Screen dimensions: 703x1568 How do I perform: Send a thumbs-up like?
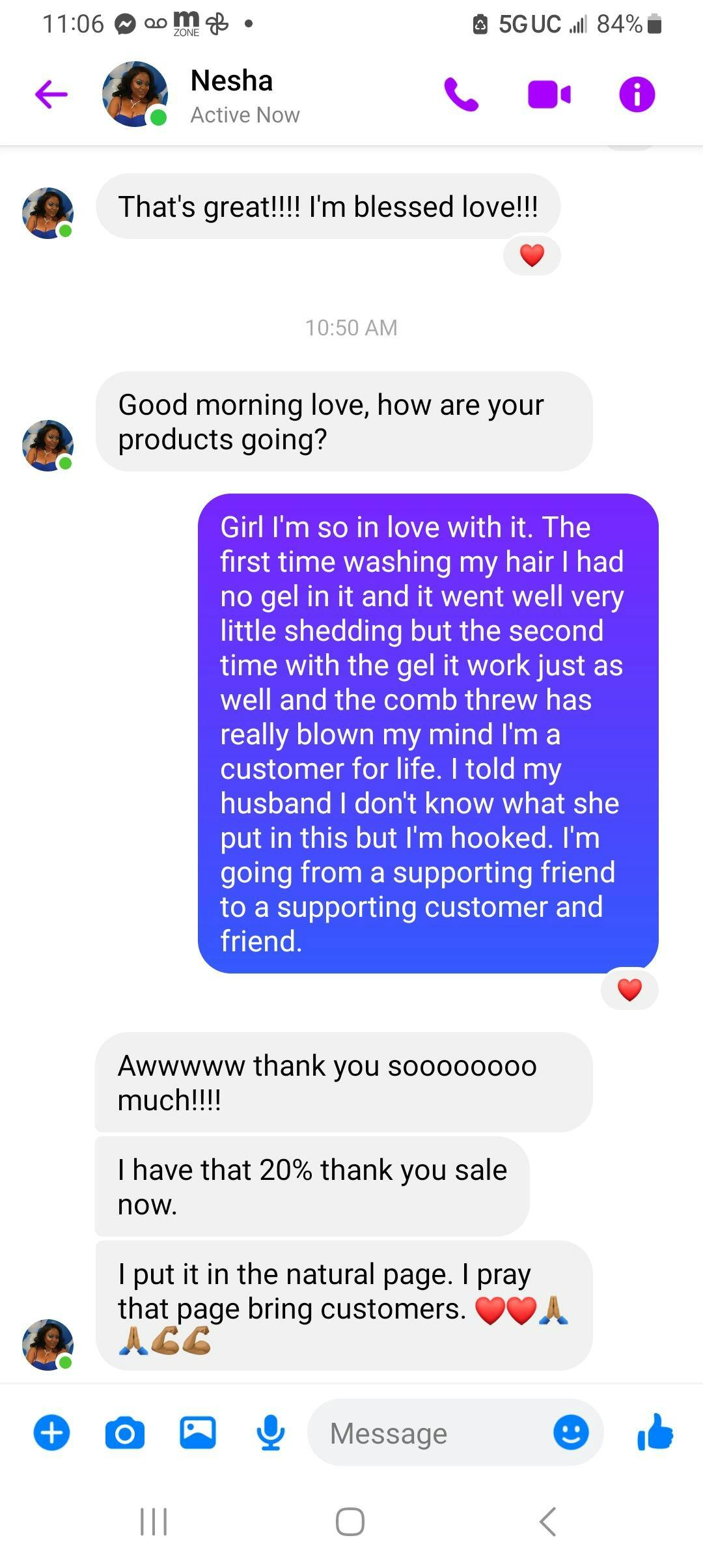pos(655,1433)
